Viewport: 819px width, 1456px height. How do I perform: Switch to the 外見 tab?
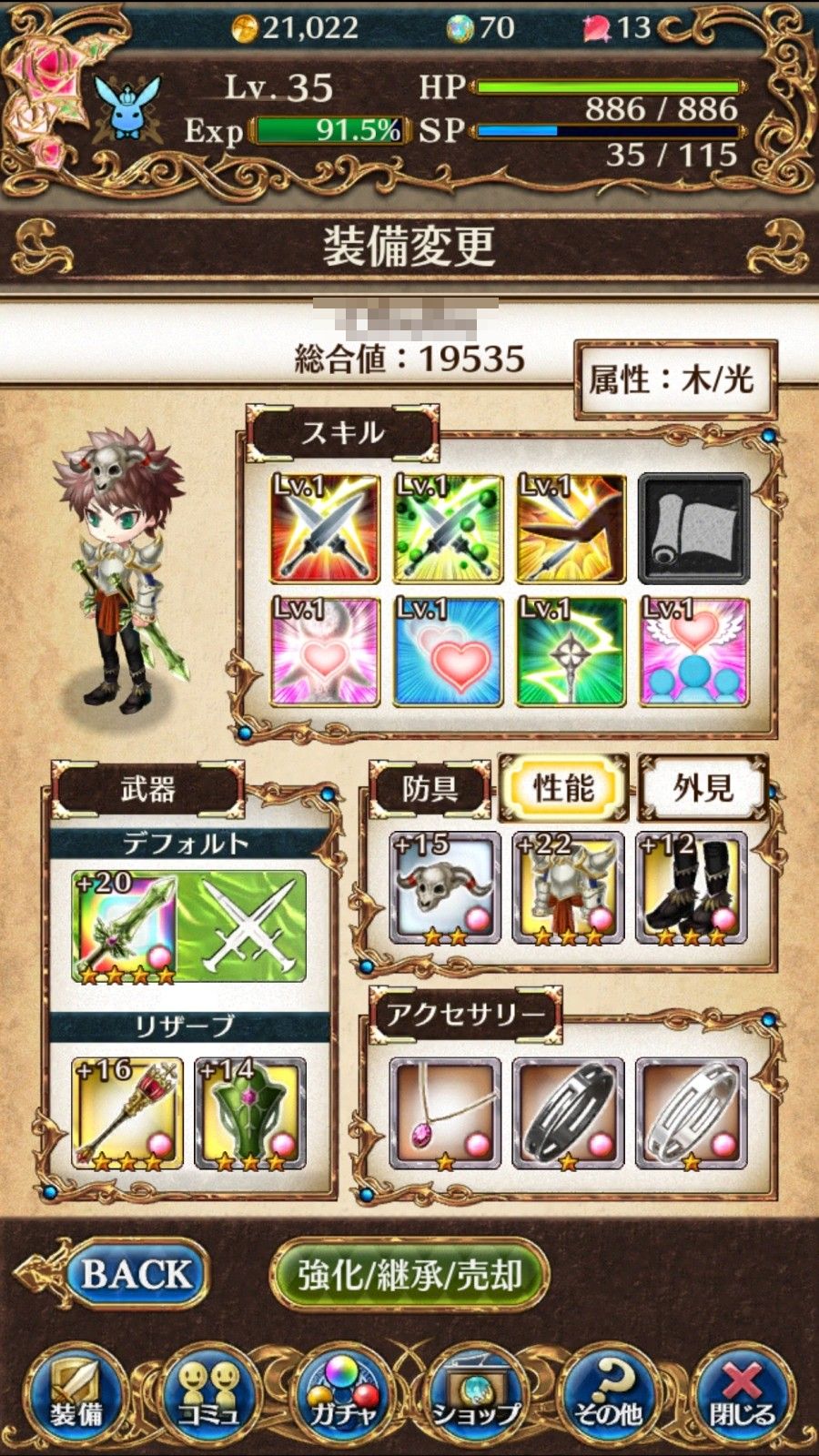(703, 788)
